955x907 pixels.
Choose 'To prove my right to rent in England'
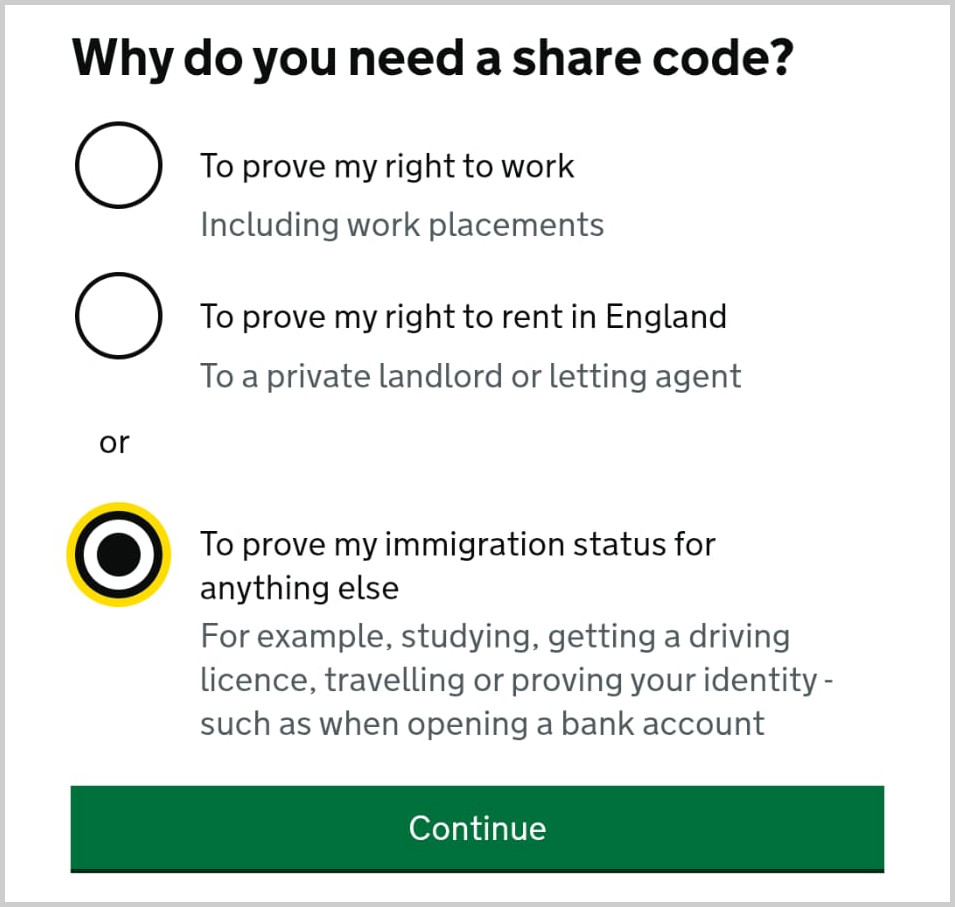tap(118, 316)
